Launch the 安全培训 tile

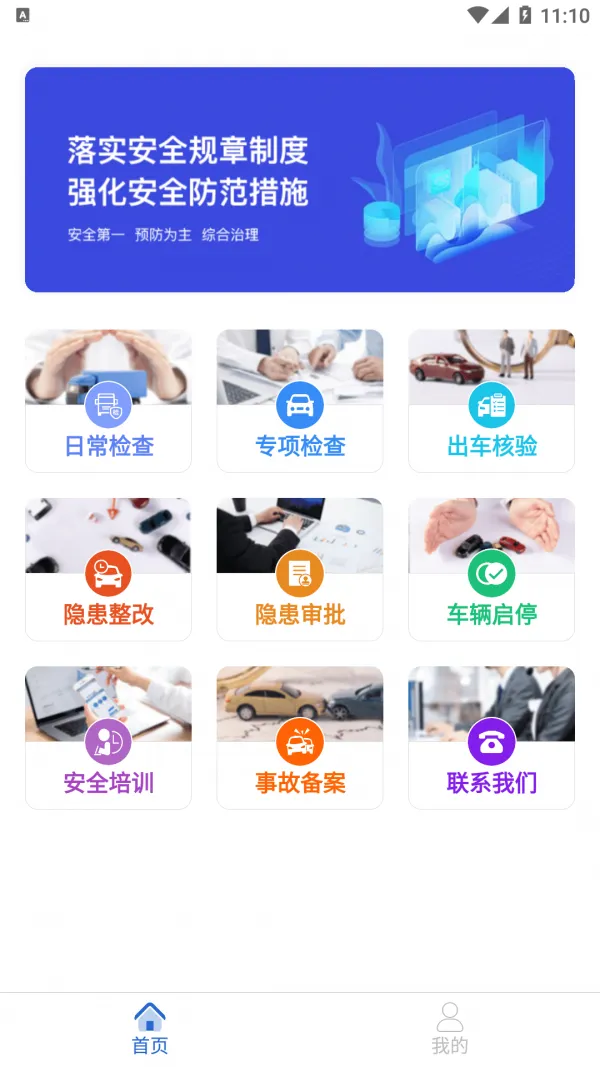pyautogui.click(x=108, y=738)
